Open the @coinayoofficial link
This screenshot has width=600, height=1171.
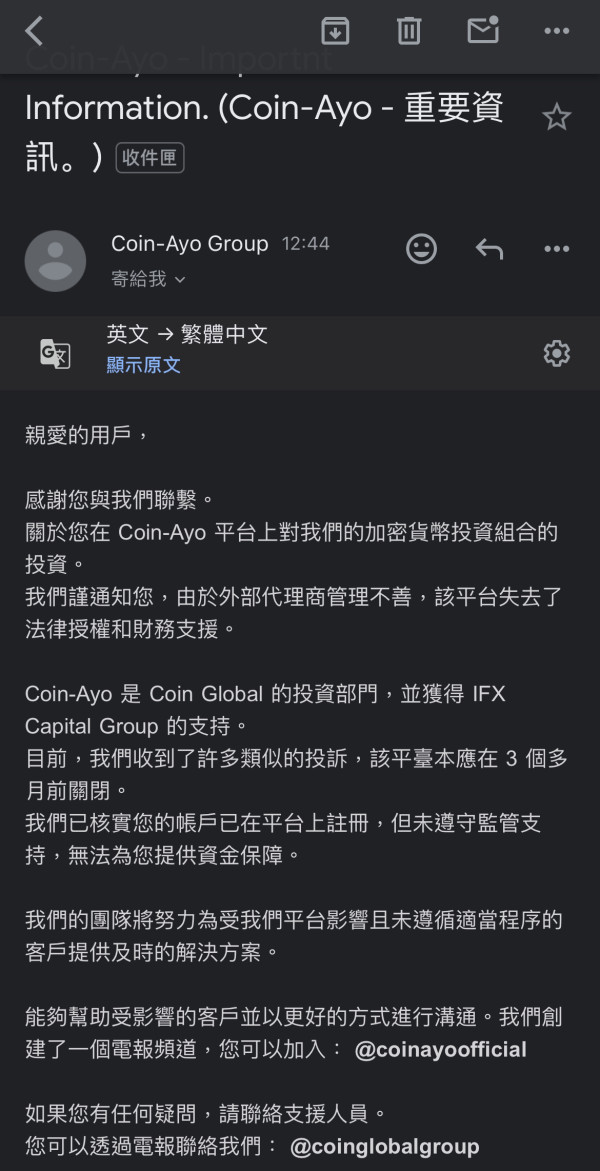click(440, 1049)
